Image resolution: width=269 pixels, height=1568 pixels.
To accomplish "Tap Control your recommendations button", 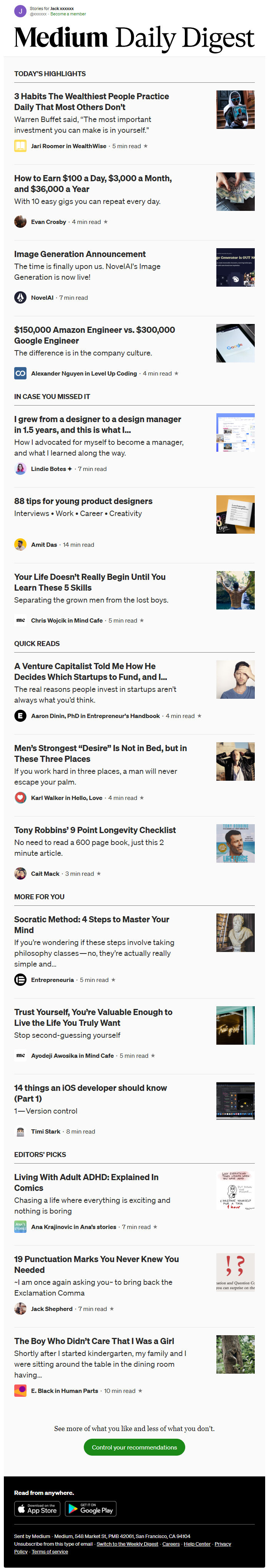I will (134, 1447).
